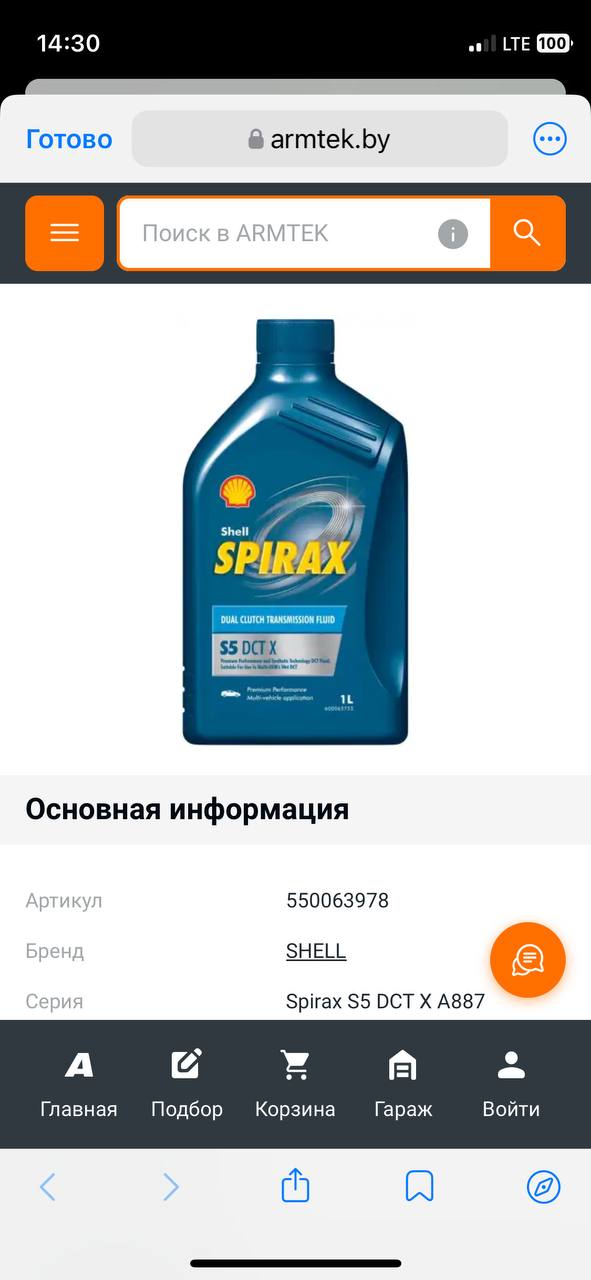Open the Корзина cart tab
Screen dimensions: 591x1280
[295, 1084]
